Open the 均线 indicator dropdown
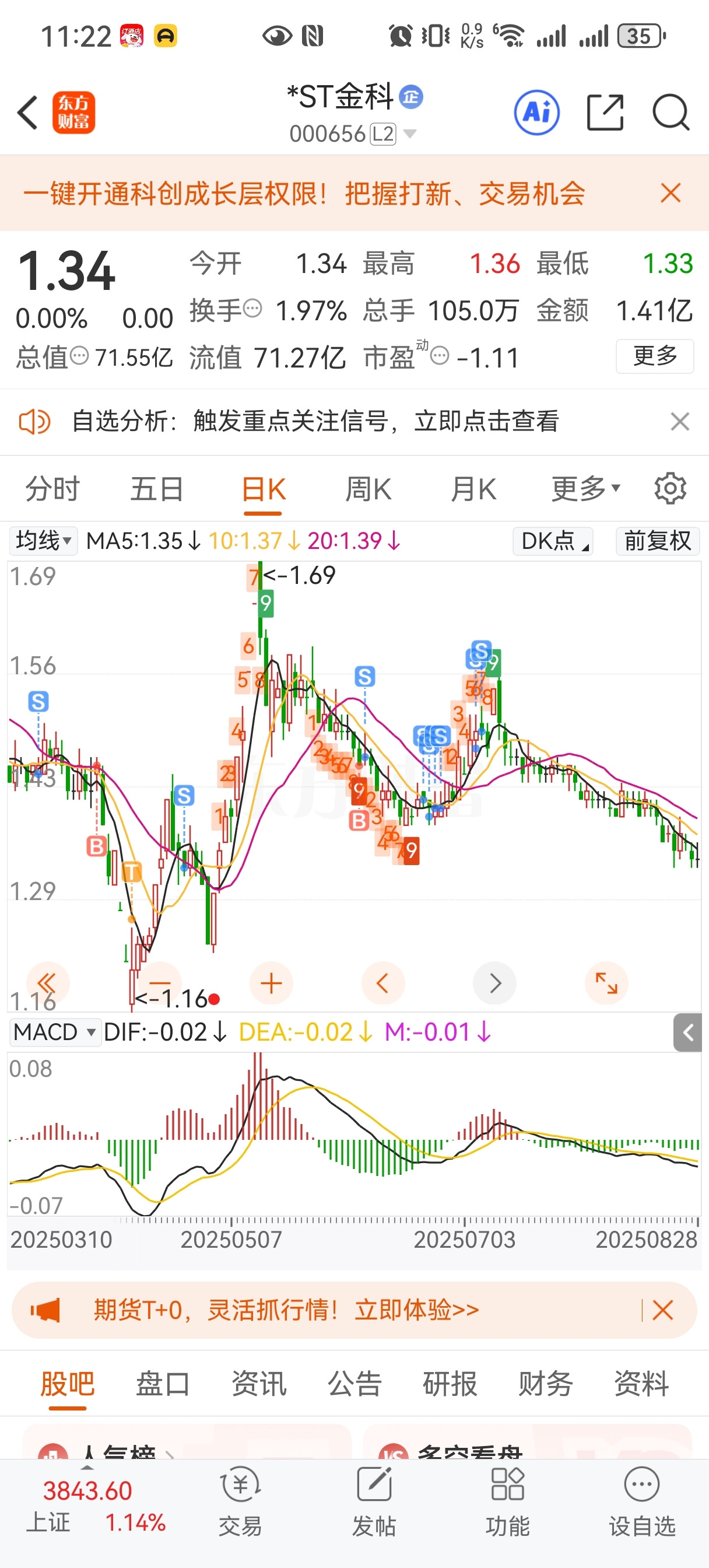 pyautogui.click(x=43, y=541)
